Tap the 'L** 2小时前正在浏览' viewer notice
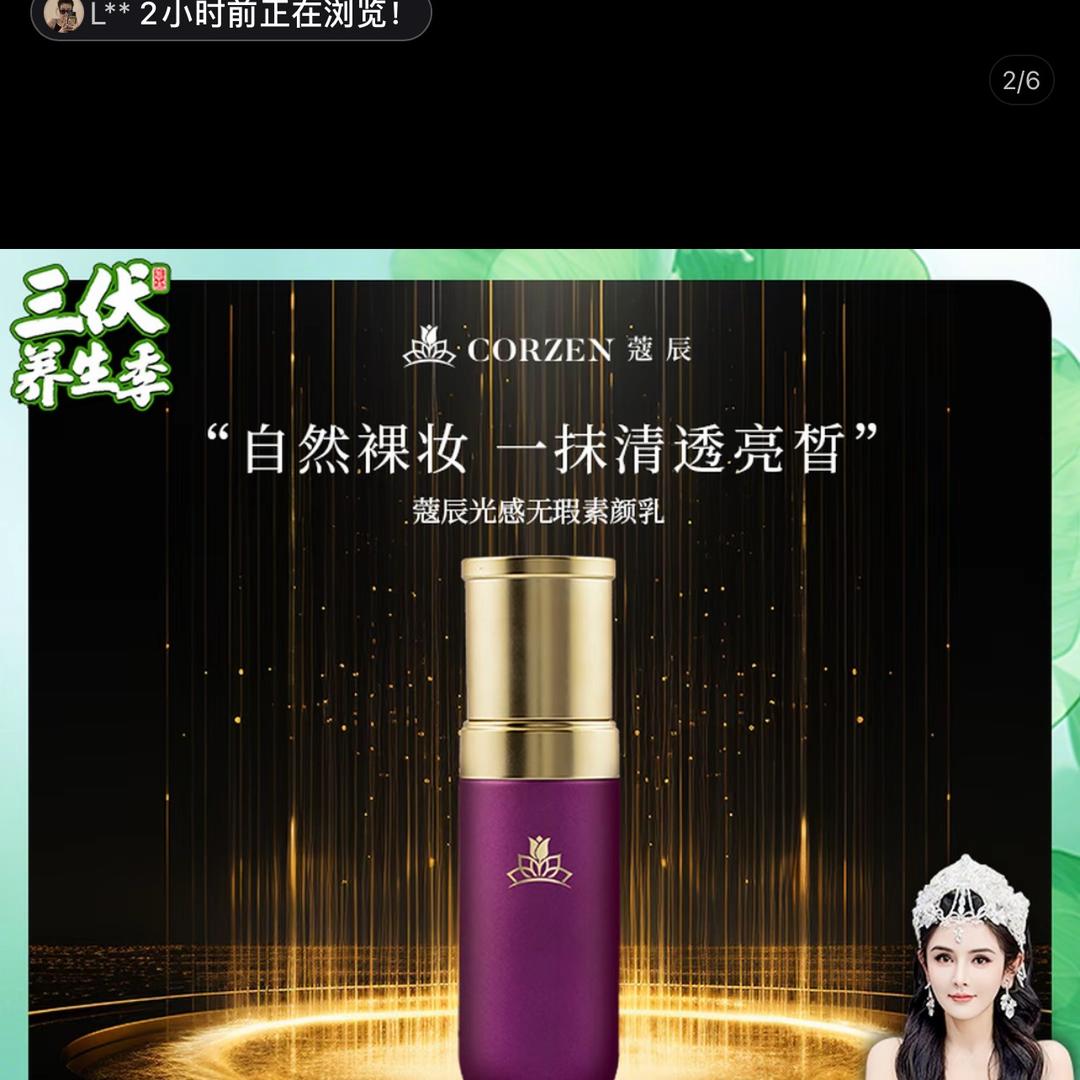The height and width of the screenshot is (1080, 1080). pyautogui.click(x=231, y=15)
